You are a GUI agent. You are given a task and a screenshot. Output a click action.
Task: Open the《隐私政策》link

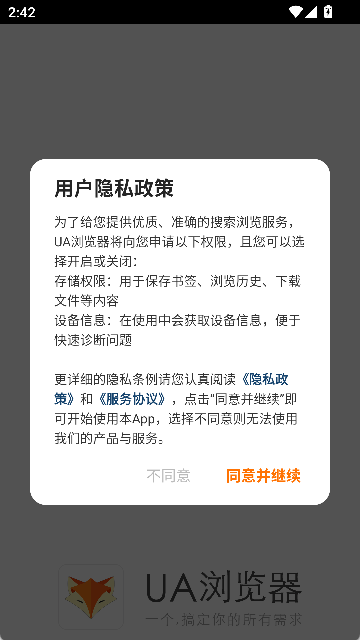[x=264, y=379]
